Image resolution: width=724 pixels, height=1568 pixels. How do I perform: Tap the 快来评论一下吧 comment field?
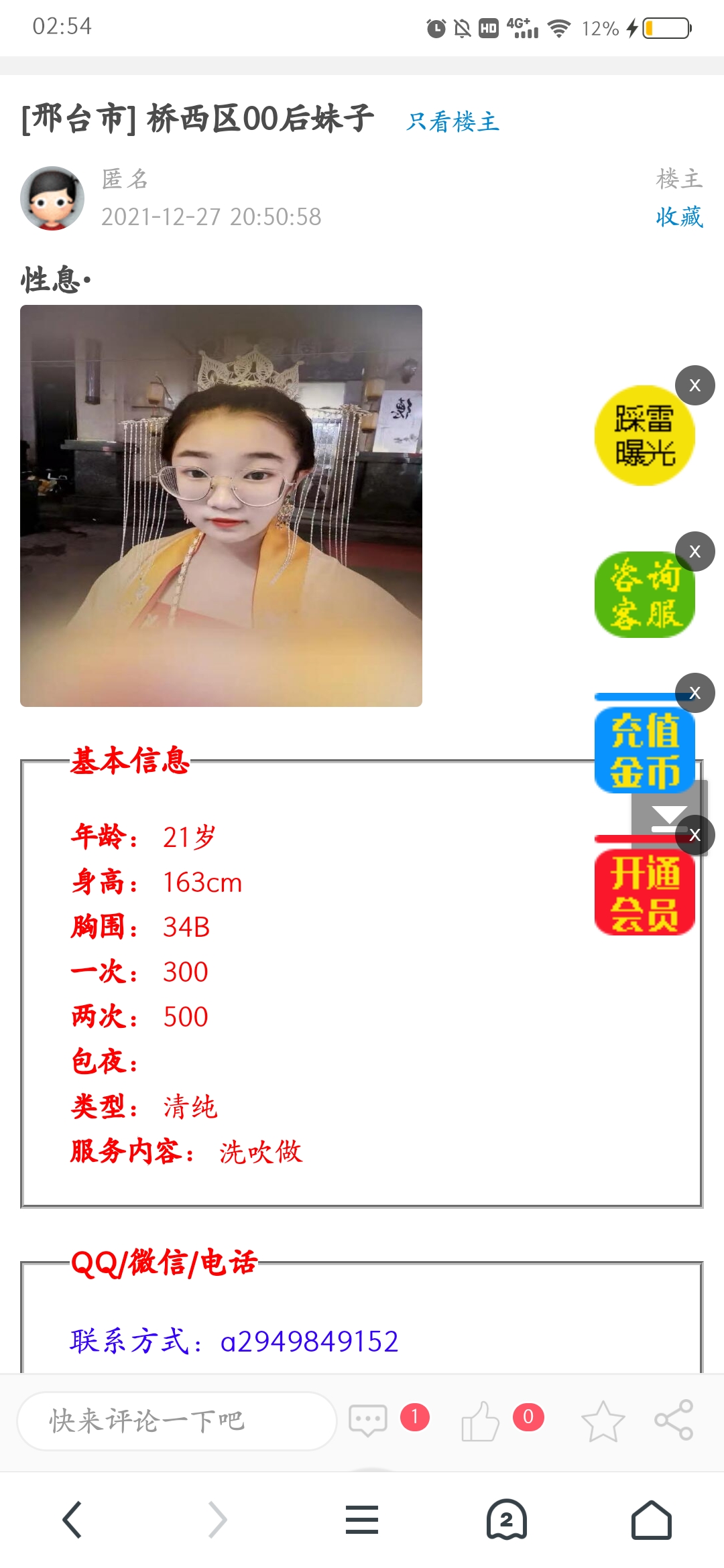(176, 1421)
